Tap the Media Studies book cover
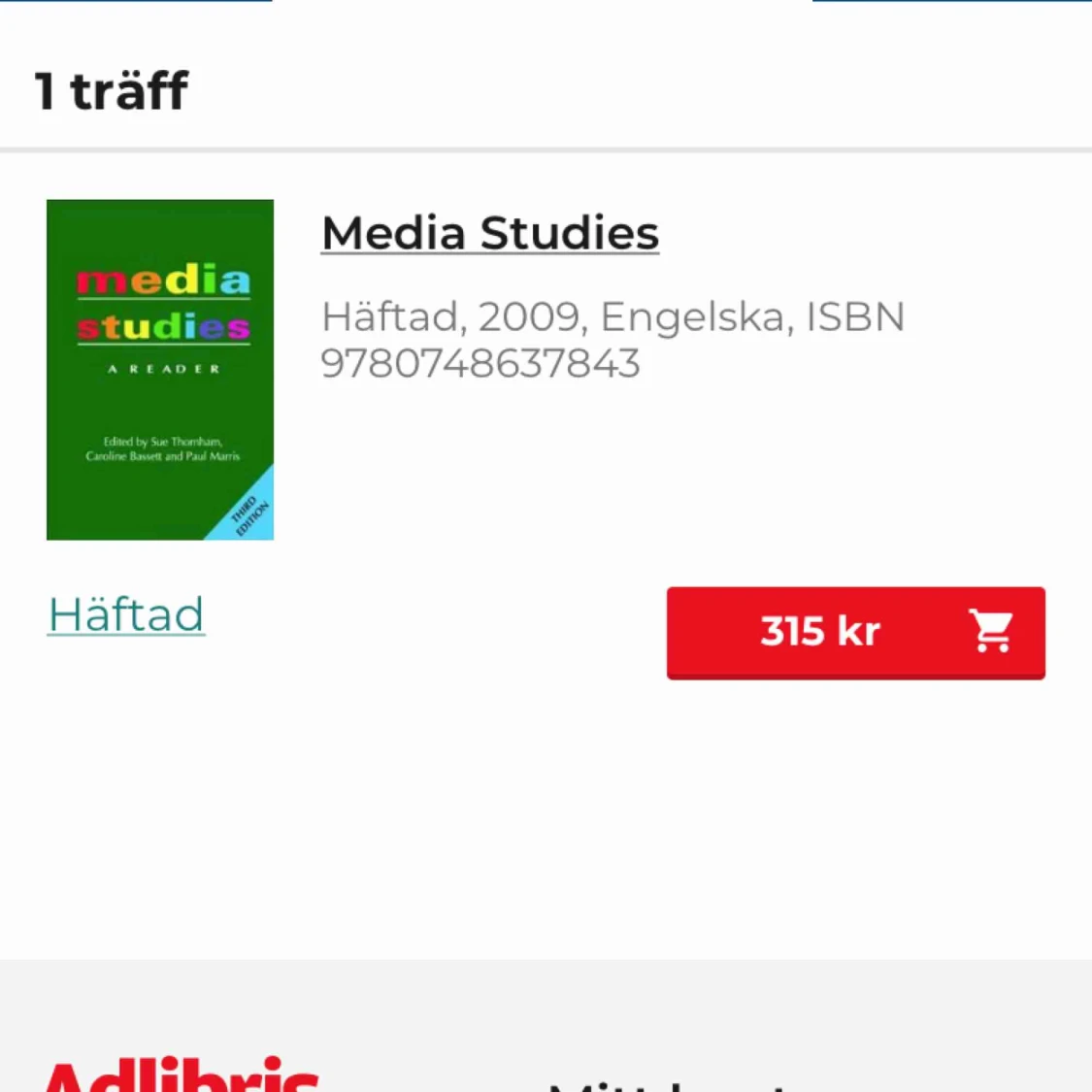 (160, 370)
